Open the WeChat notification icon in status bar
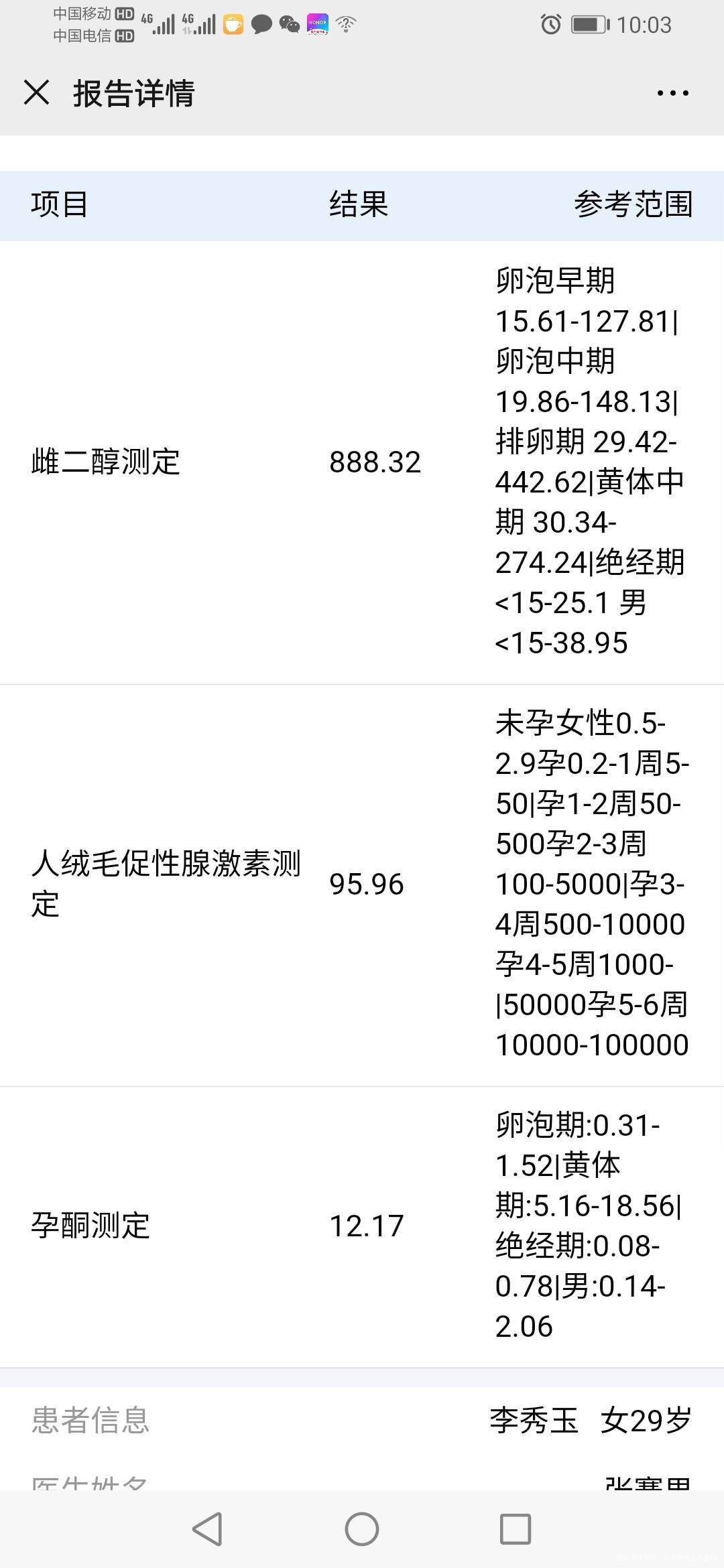 290,23
